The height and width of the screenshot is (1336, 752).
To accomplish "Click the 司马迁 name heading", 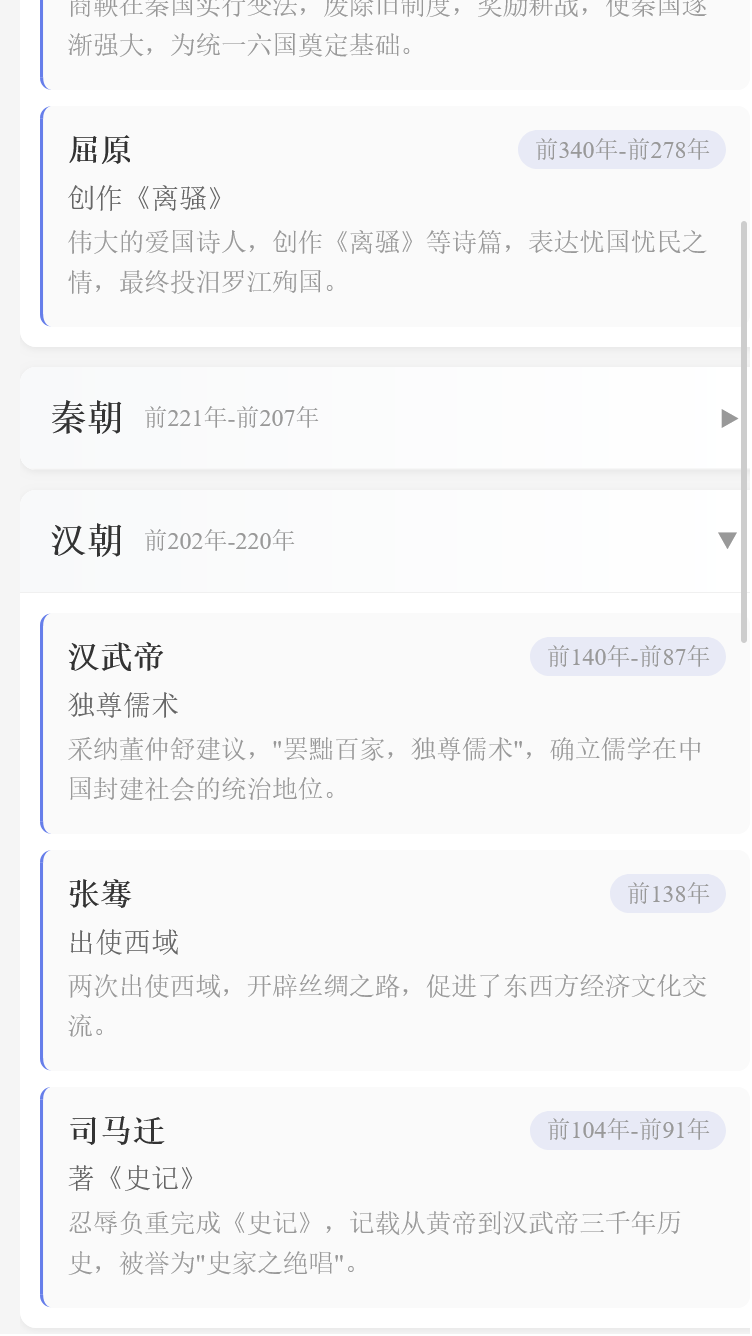I will [116, 1131].
